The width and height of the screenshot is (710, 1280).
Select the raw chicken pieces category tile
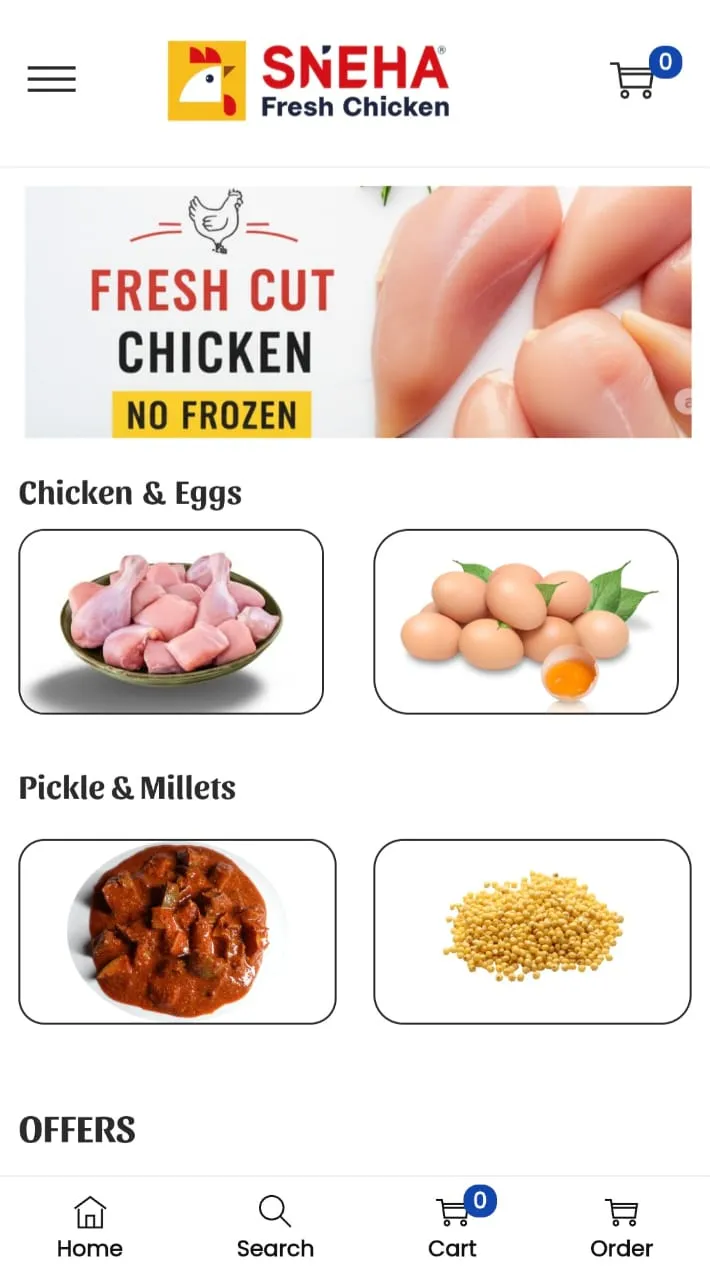171,621
